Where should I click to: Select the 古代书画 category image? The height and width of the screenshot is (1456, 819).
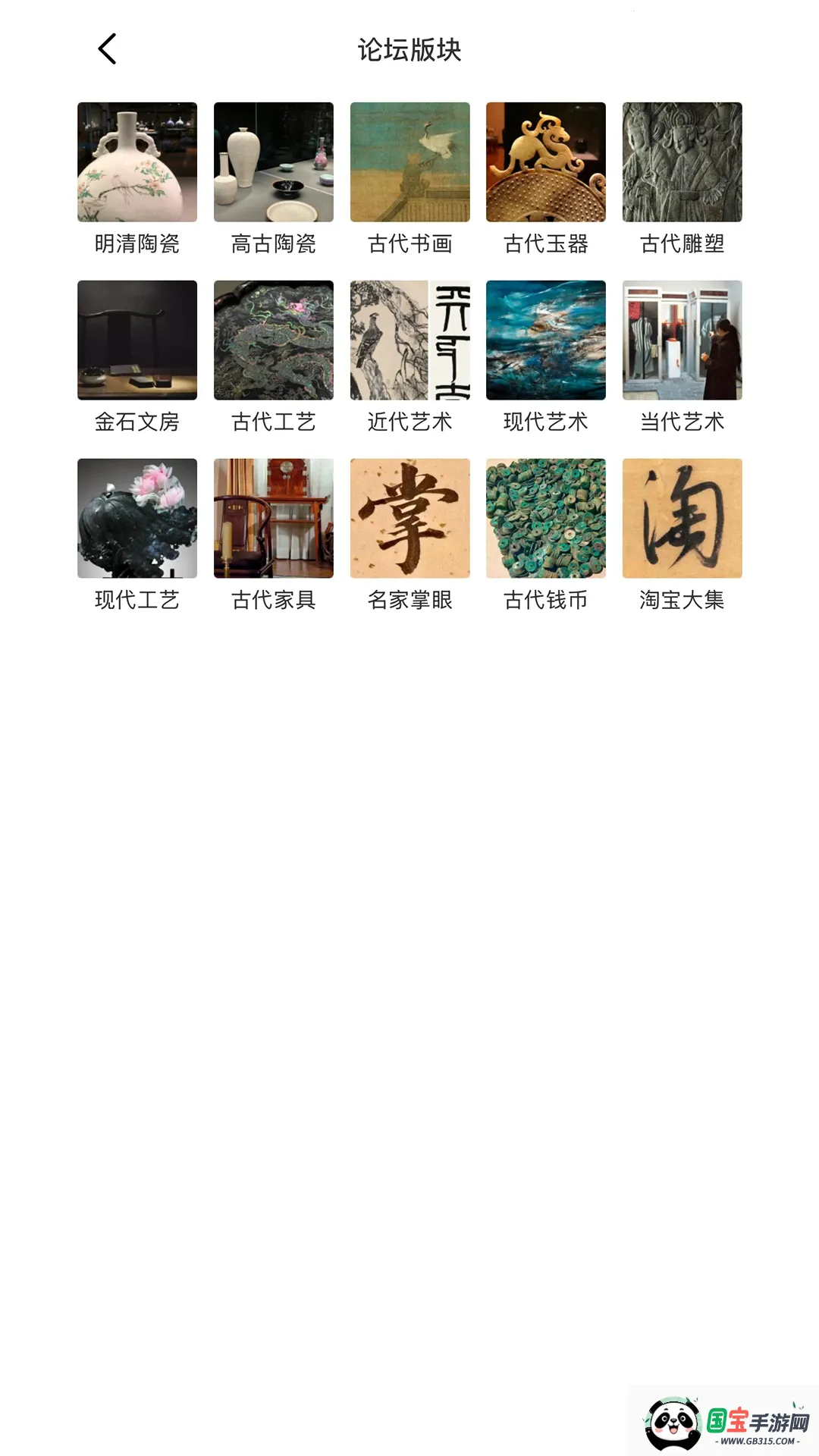409,162
